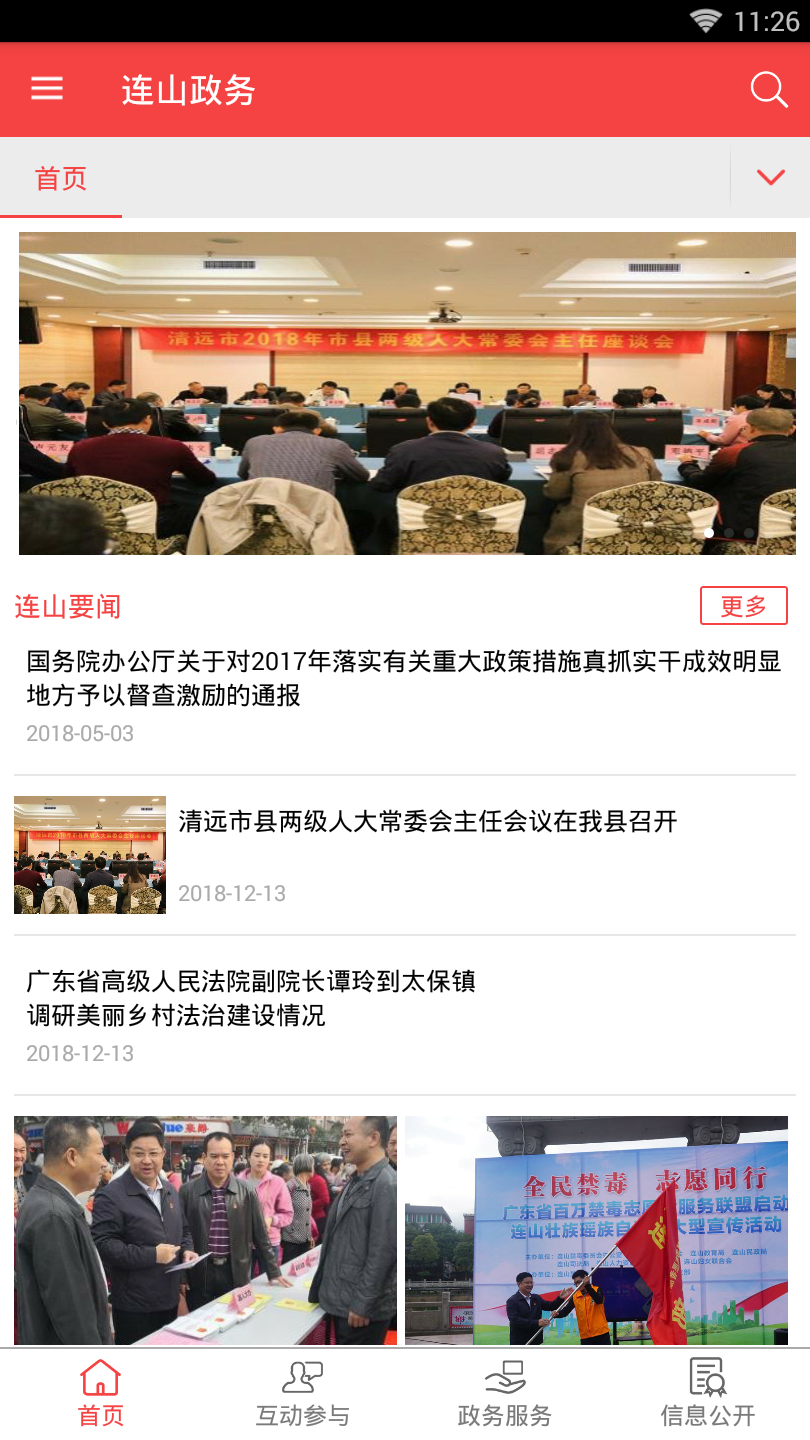Screen dimensions: 810x1440
Task: Select 首页 in the bottom navigation
Action: click(x=101, y=1393)
